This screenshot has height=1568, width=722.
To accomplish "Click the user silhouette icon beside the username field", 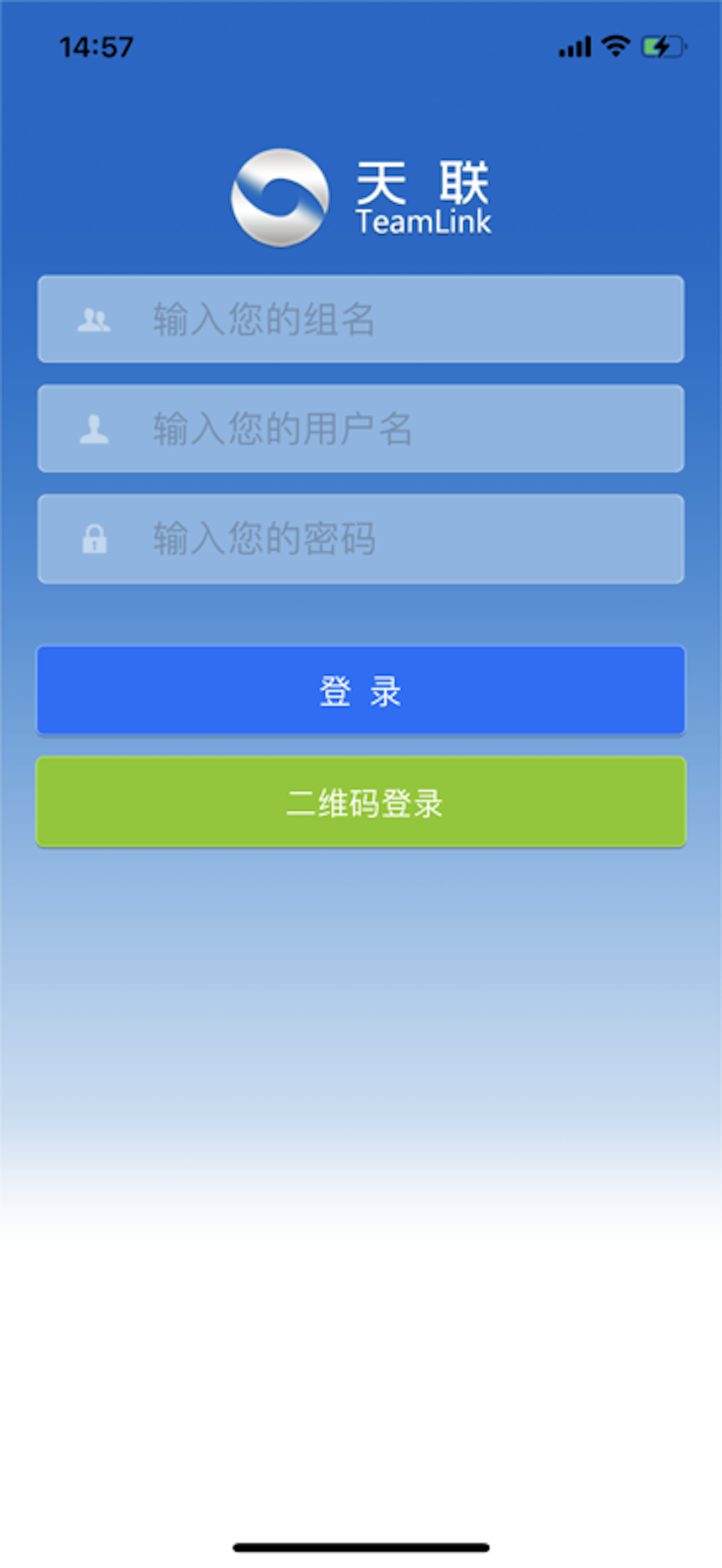I will click(95, 428).
